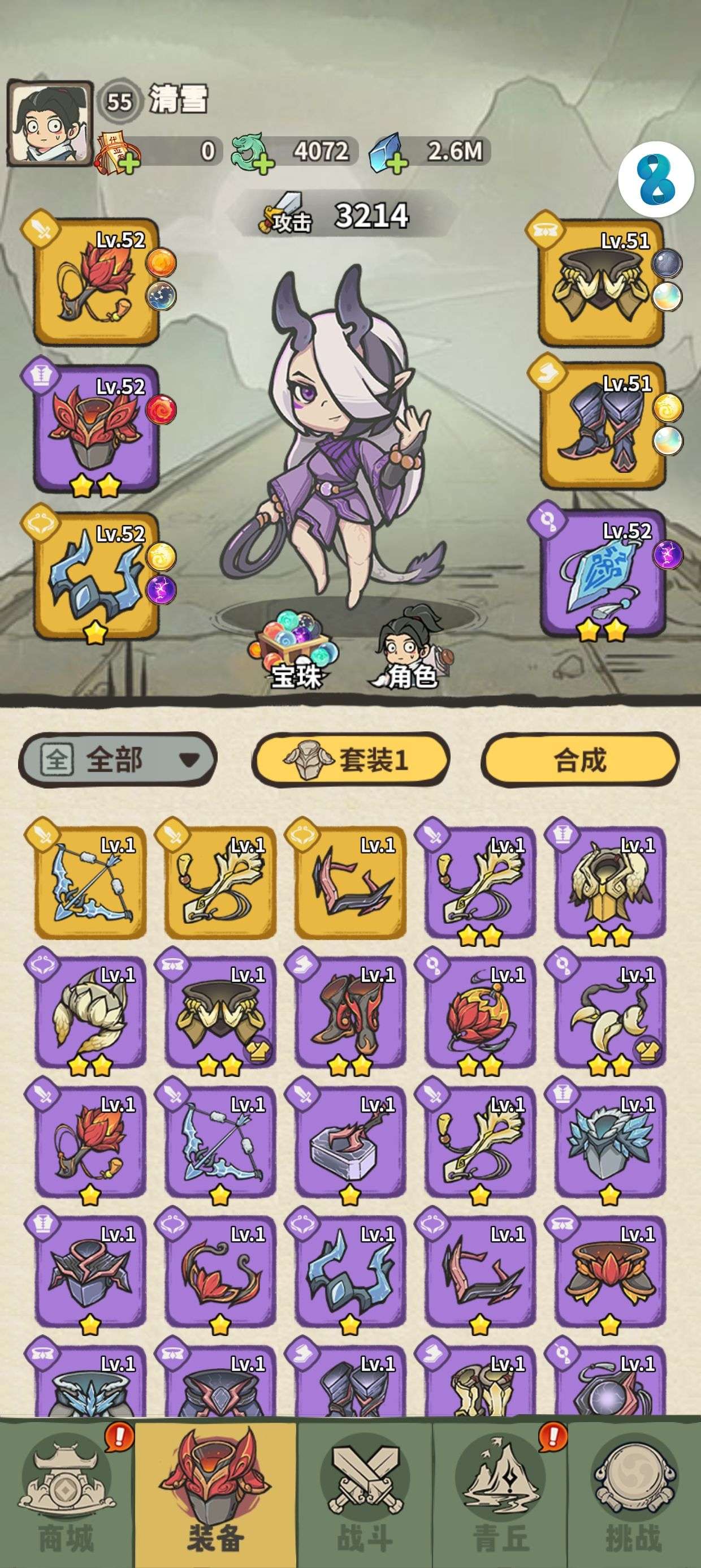Add more blue crystal currency 2.6M

pos(396,163)
